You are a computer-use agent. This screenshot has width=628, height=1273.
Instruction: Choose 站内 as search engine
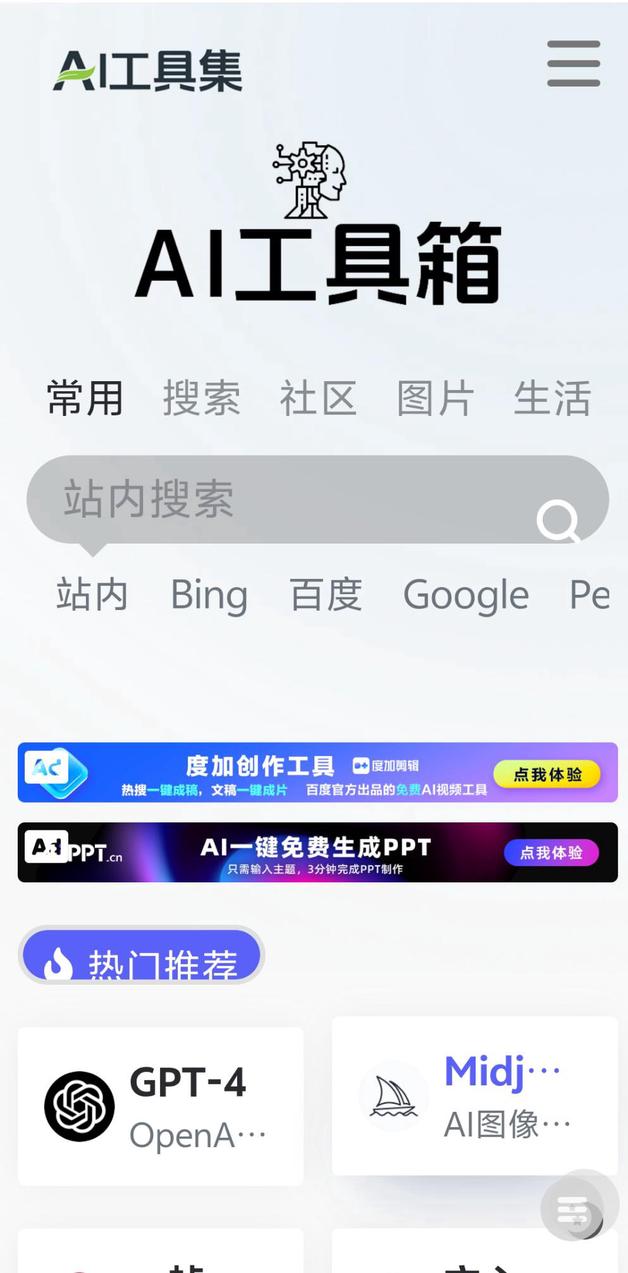92,595
